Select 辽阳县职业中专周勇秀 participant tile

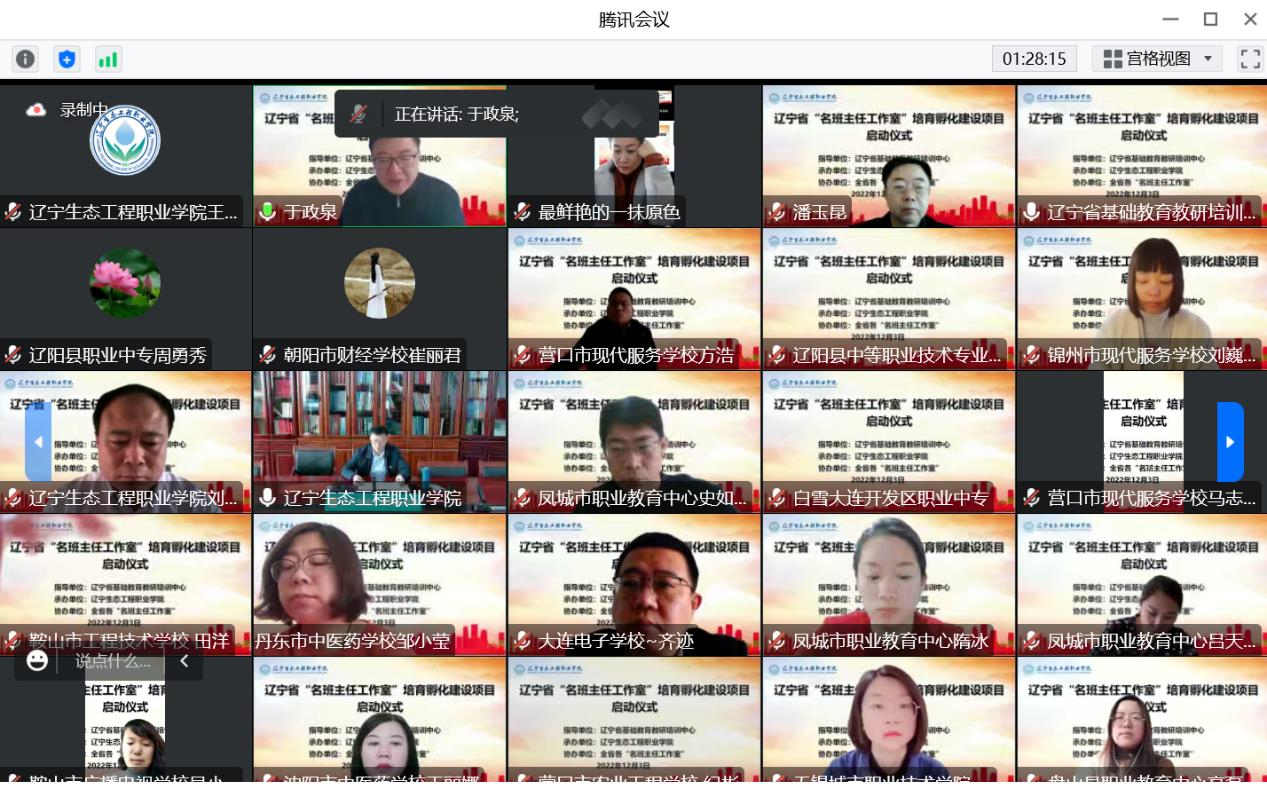[x=126, y=300]
